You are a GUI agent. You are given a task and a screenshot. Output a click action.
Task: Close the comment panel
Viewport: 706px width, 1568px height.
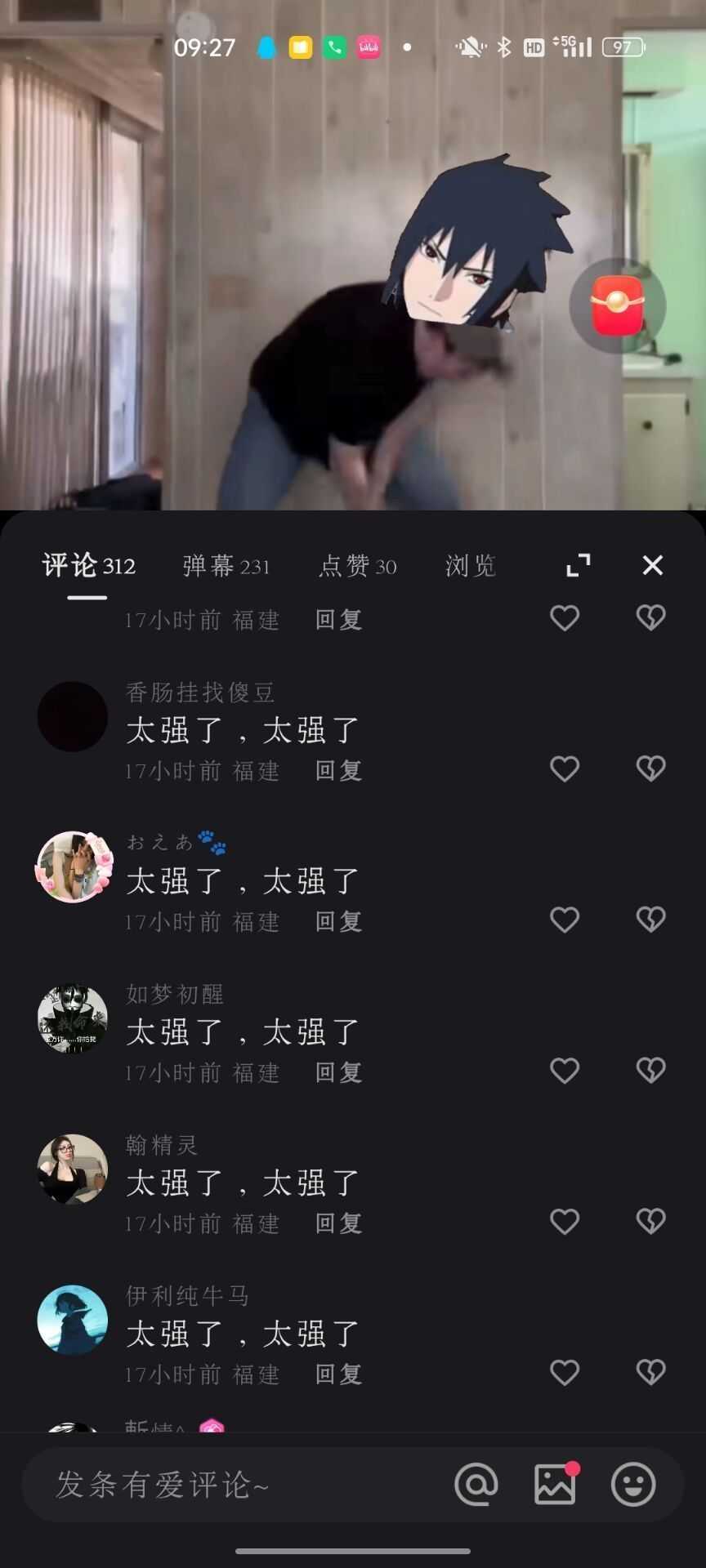pyautogui.click(x=652, y=565)
